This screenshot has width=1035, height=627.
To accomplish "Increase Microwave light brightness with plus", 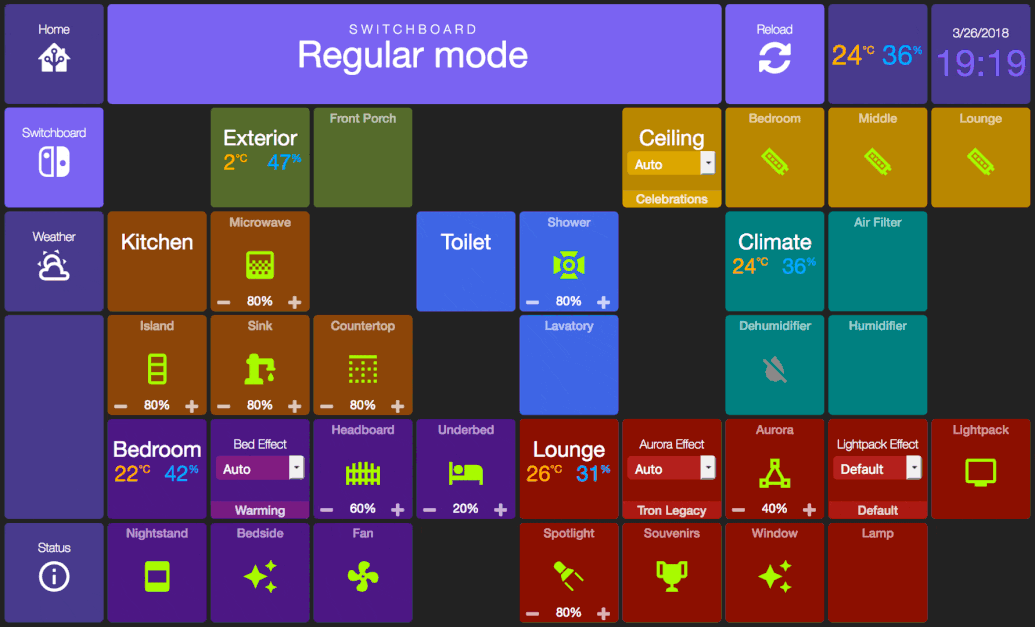I will pyautogui.click(x=295, y=302).
